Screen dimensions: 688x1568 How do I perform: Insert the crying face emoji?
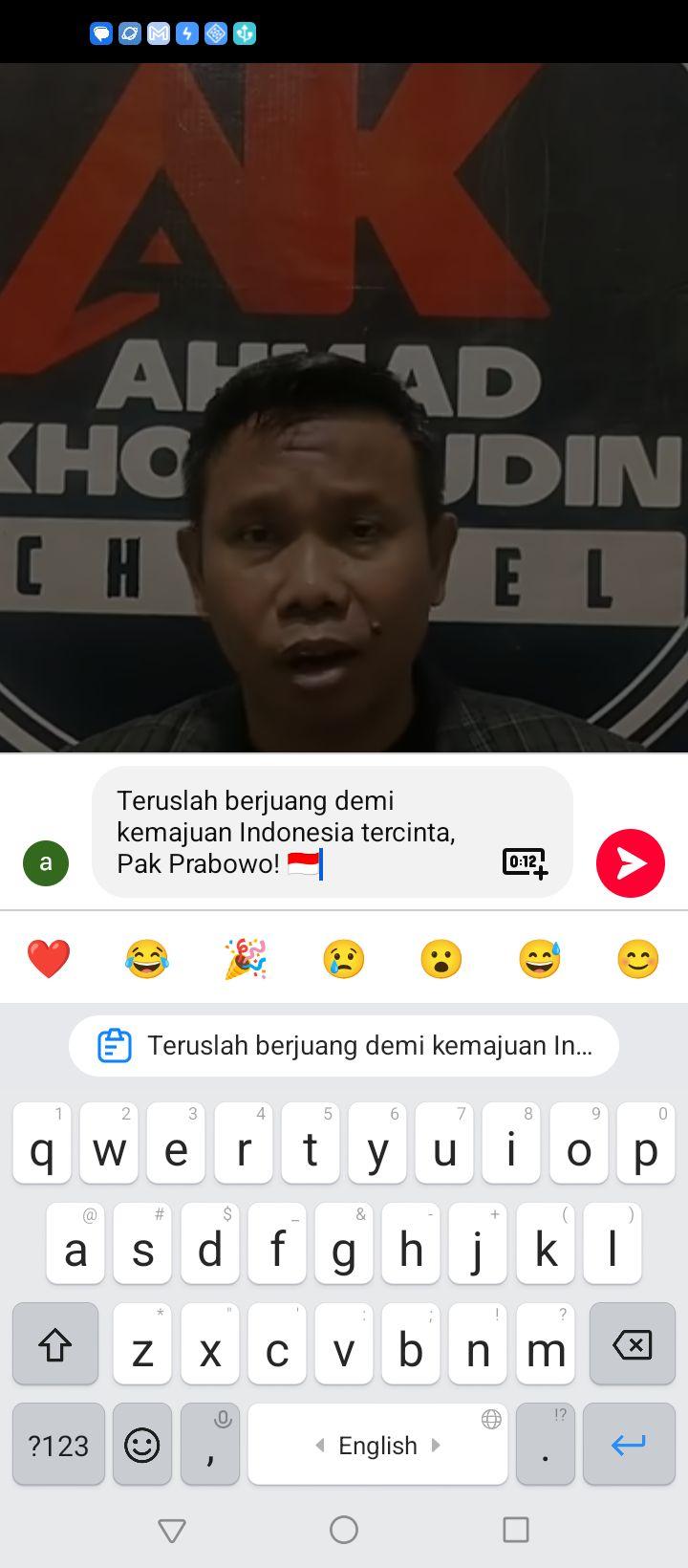(x=344, y=959)
